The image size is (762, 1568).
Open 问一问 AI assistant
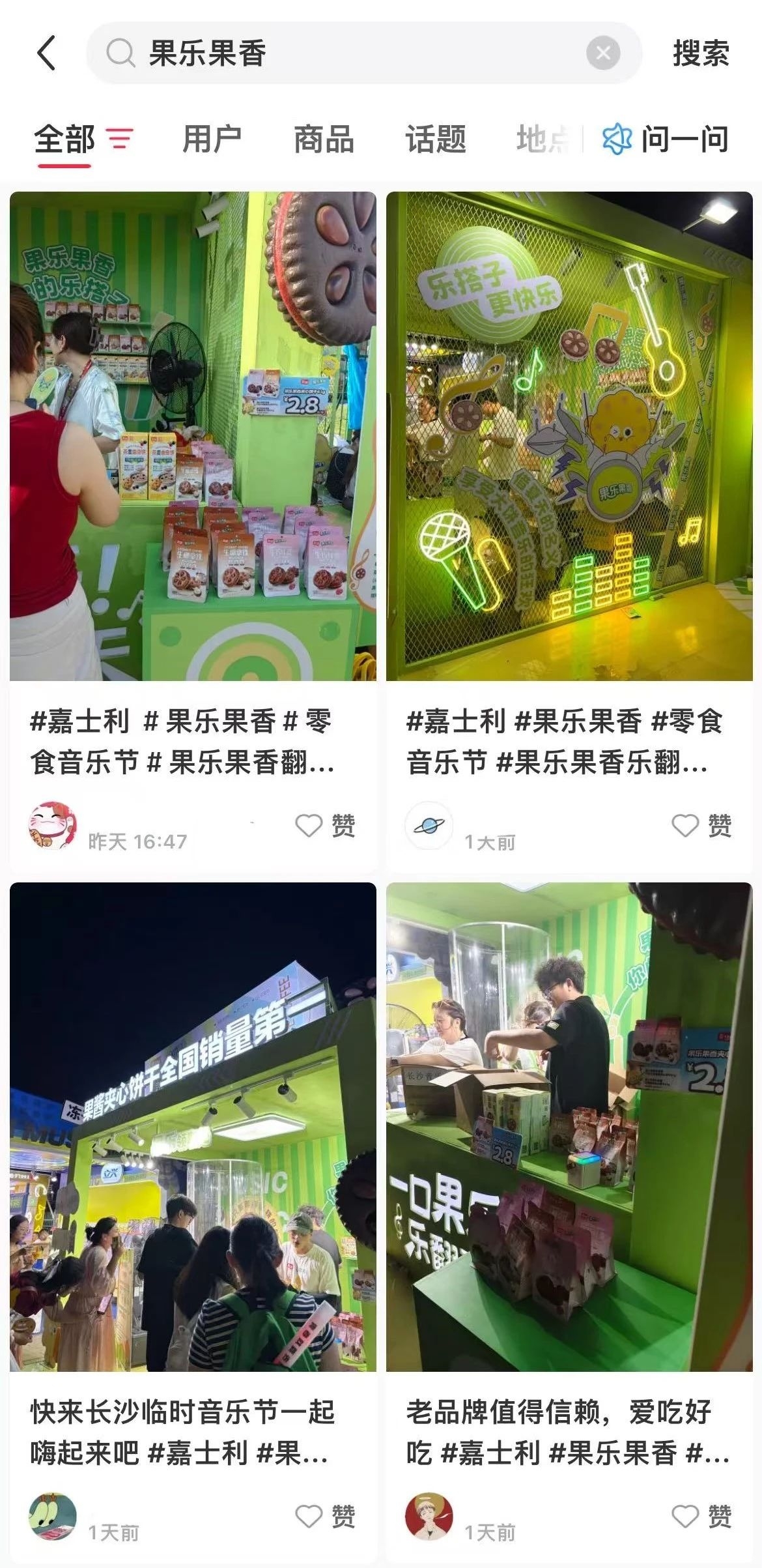[x=665, y=139]
